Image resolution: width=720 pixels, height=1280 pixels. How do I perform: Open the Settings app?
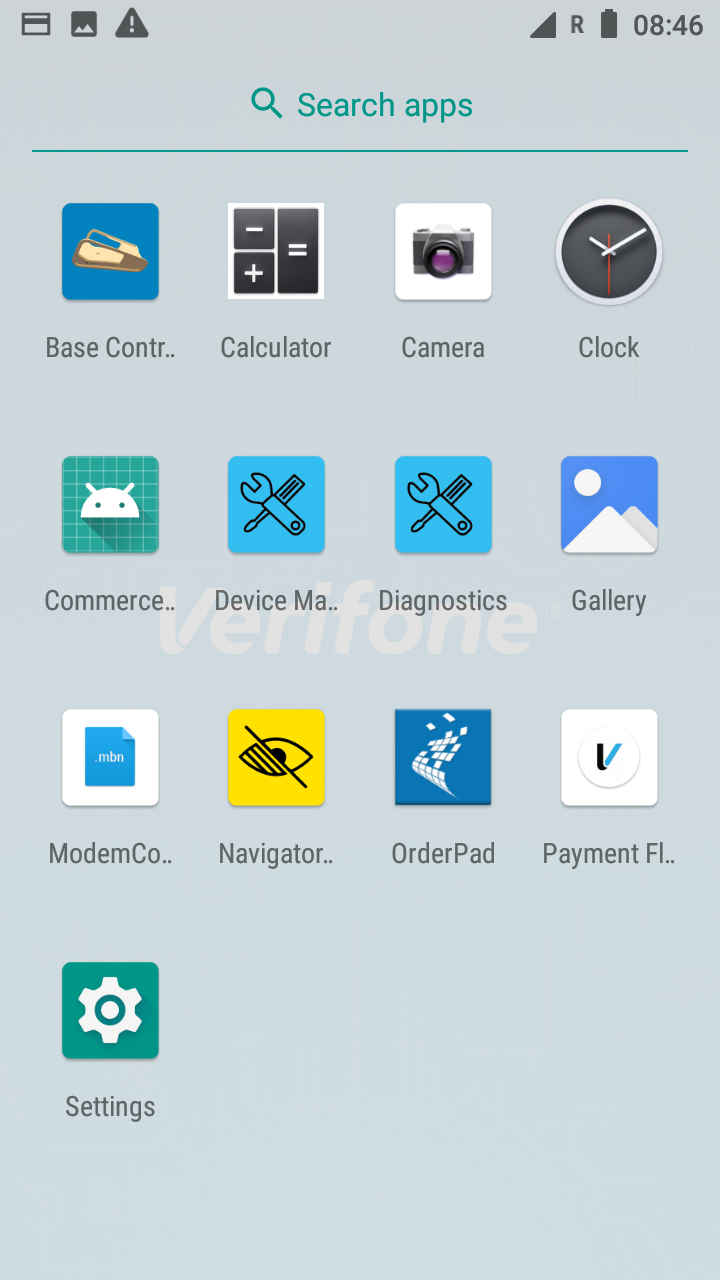point(110,1011)
